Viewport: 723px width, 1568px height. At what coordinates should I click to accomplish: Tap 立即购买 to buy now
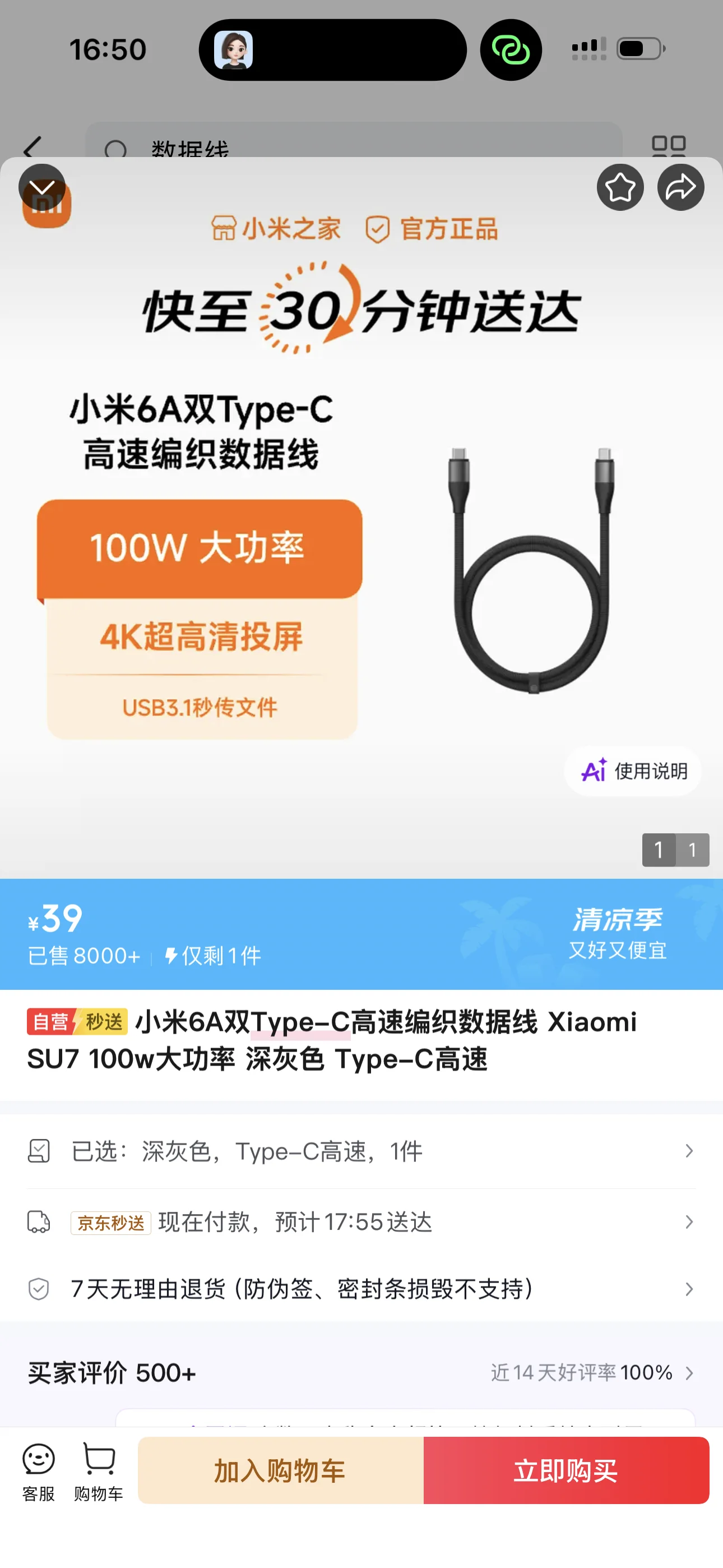coord(566,1470)
